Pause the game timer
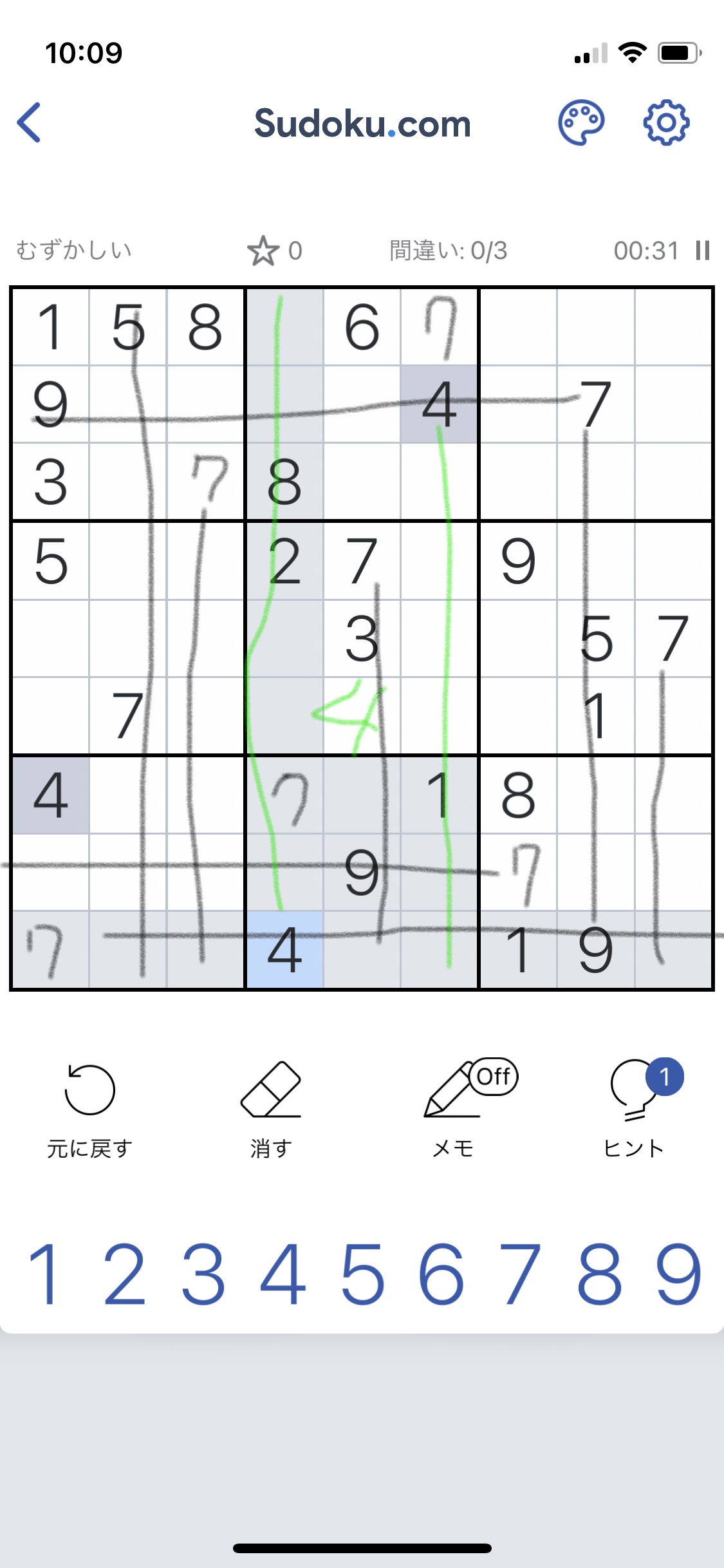724x1568 pixels. tap(703, 250)
